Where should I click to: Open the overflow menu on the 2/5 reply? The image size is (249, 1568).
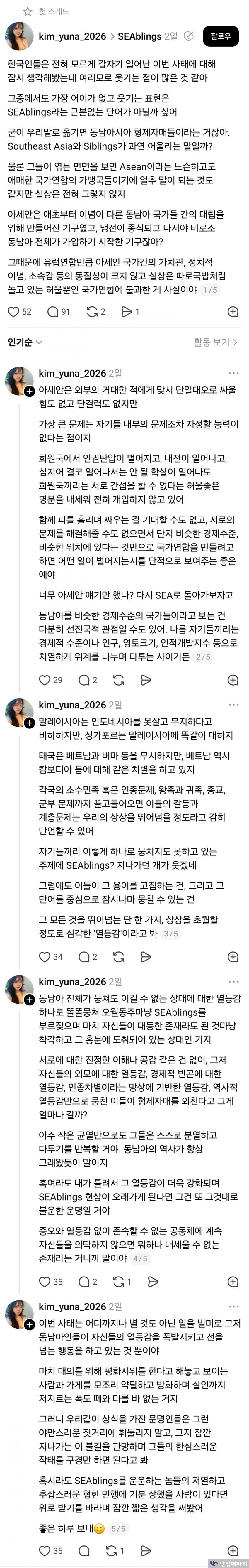(233, 373)
